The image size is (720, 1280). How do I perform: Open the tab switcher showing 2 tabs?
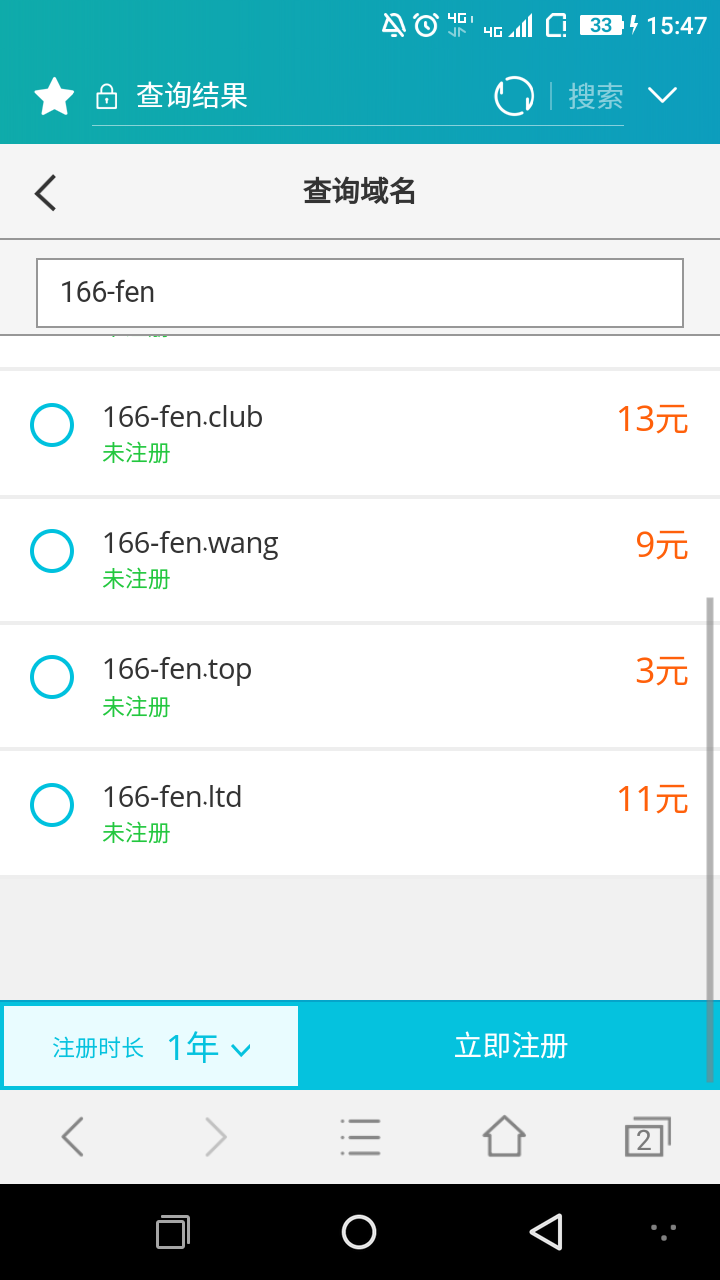647,1136
